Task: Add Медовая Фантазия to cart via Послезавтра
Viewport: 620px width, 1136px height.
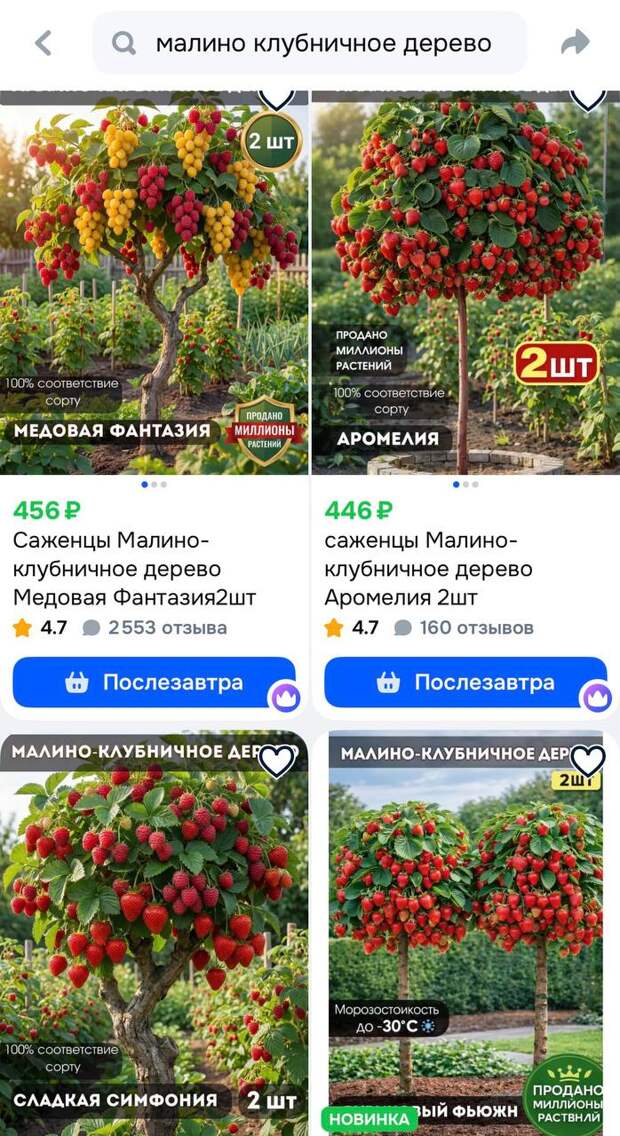Action: 154,683
